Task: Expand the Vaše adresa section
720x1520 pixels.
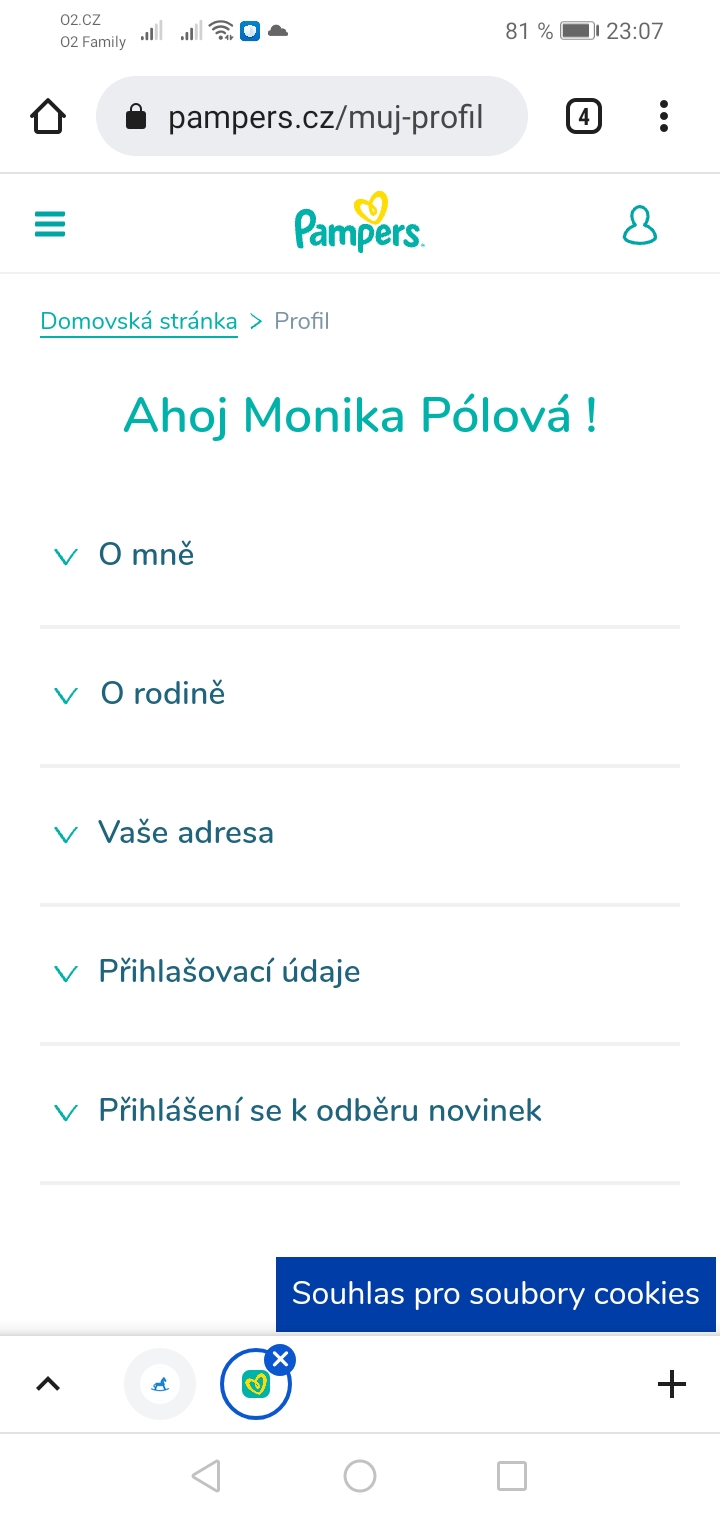Action: coord(185,832)
